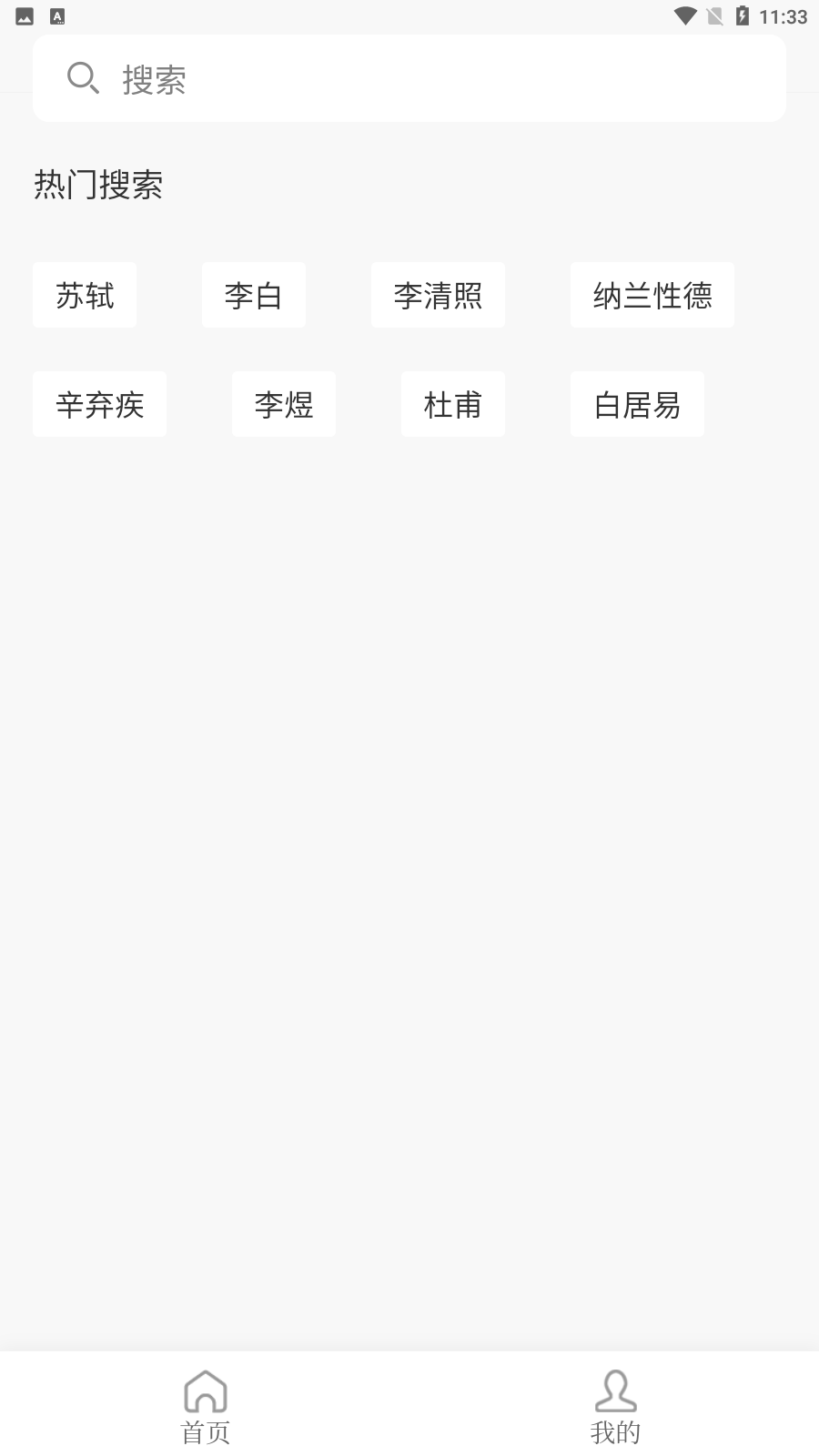Tap the profile person icon
819x1456 pixels.
pos(614,1390)
